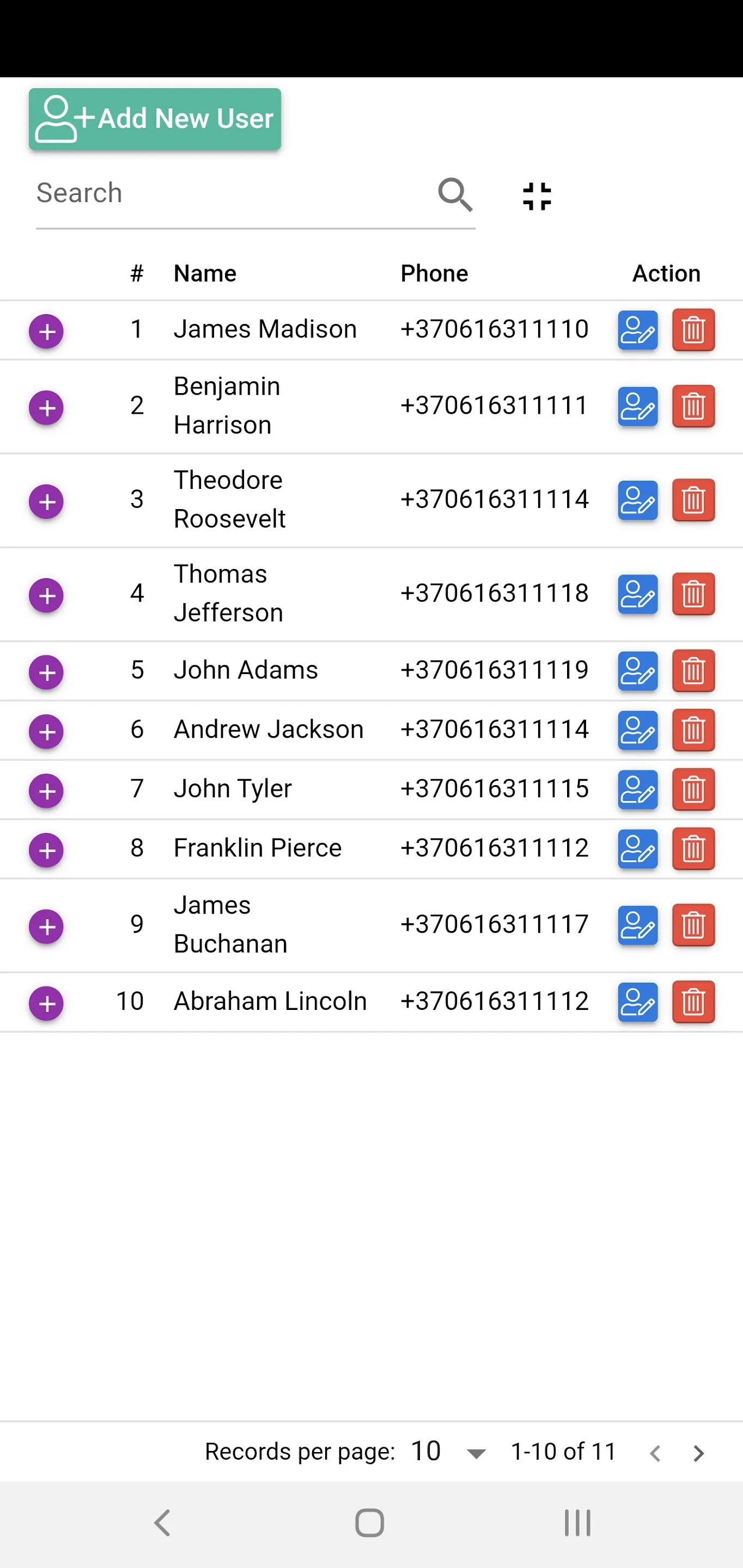743x1568 pixels.
Task: Delete Theodore Roosevelt's record
Action: click(x=693, y=500)
